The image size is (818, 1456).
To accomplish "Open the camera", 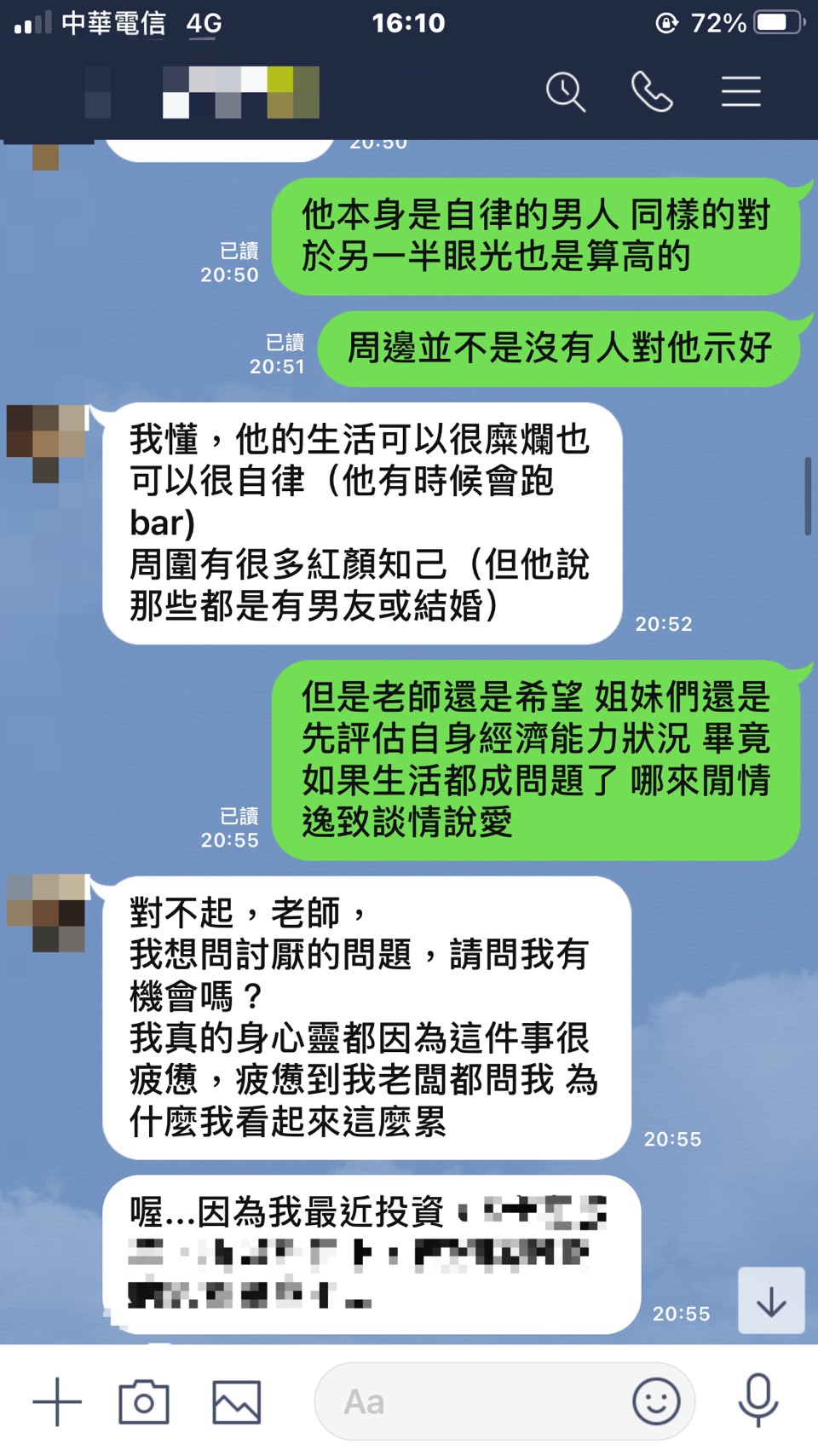I will [144, 1401].
